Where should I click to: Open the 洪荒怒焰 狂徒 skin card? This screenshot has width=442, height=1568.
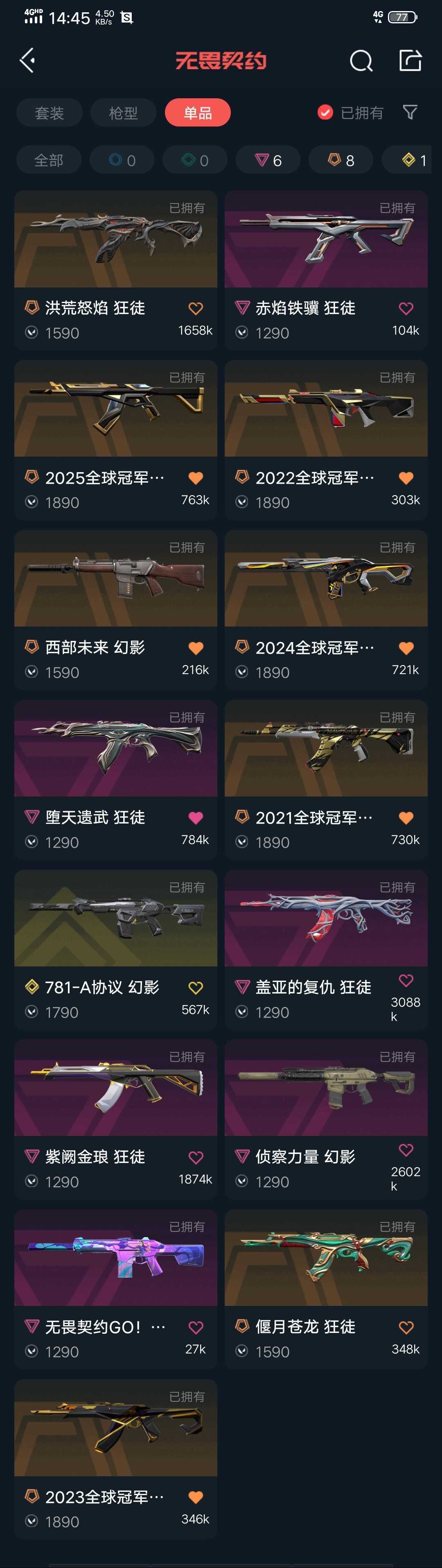[115, 270]
